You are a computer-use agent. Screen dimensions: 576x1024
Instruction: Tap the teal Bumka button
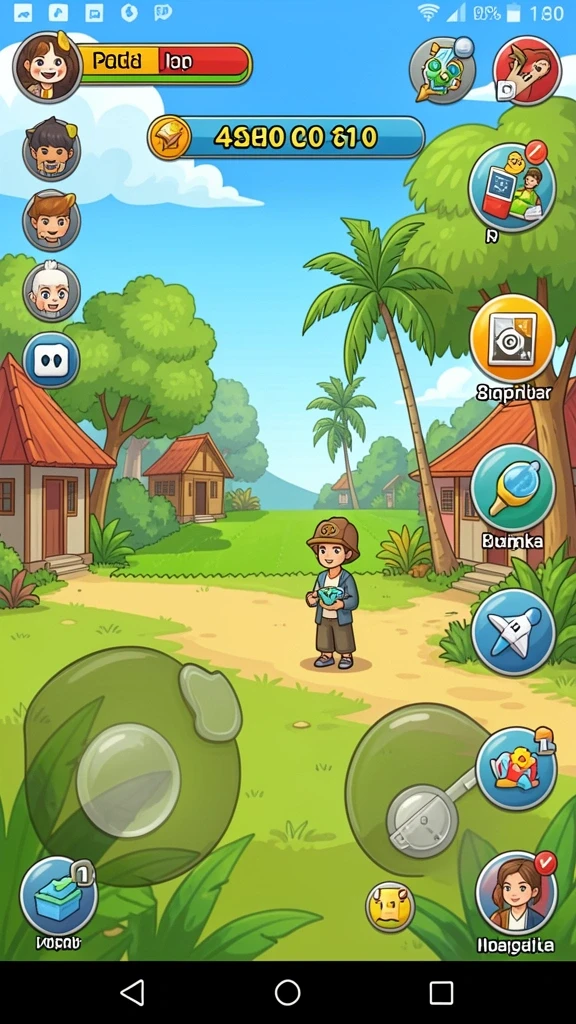tap(513, 488)
